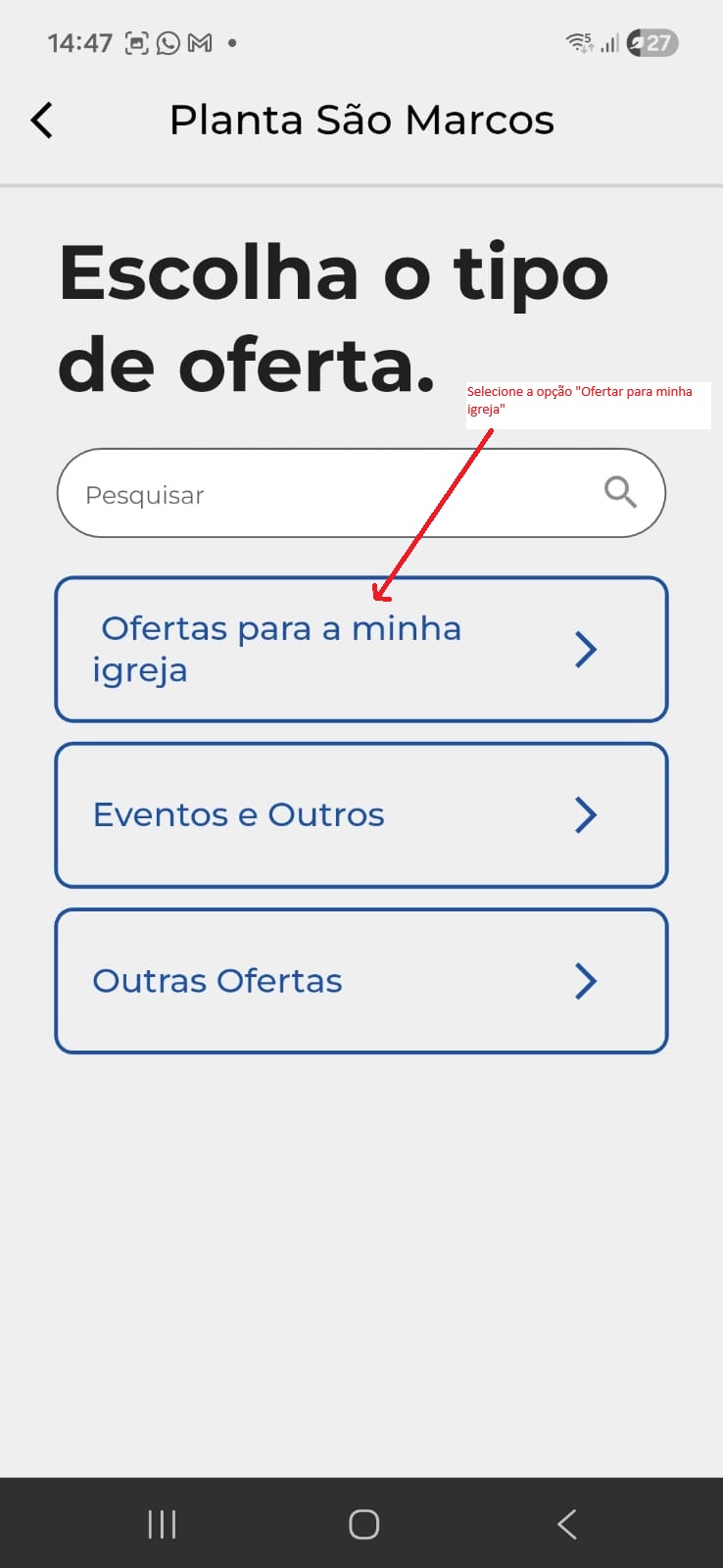Focus the Pesquisar search field
The width and height of the screenshot is (723, 1568).
click(361, 493)
